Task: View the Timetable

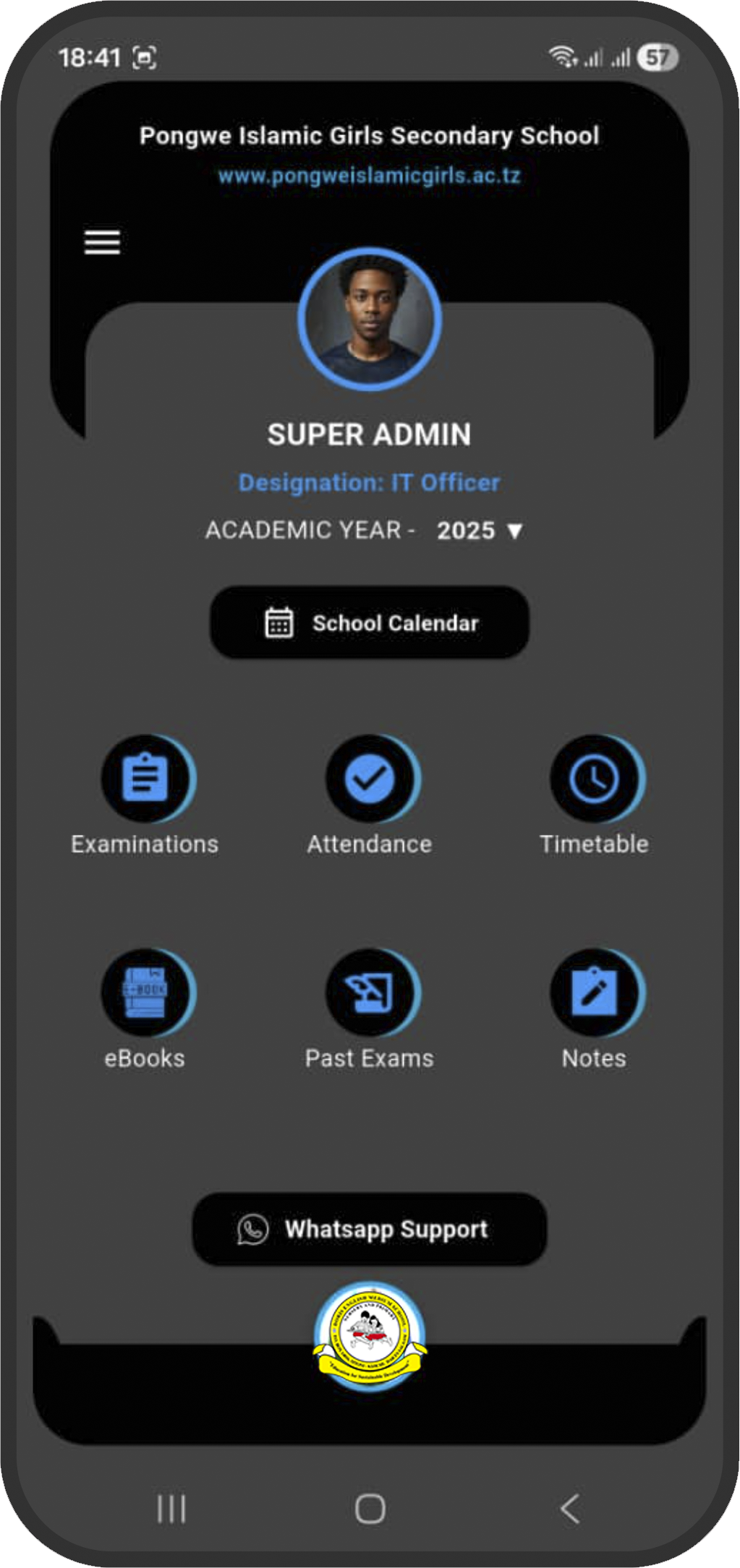Action: [594, 780]
